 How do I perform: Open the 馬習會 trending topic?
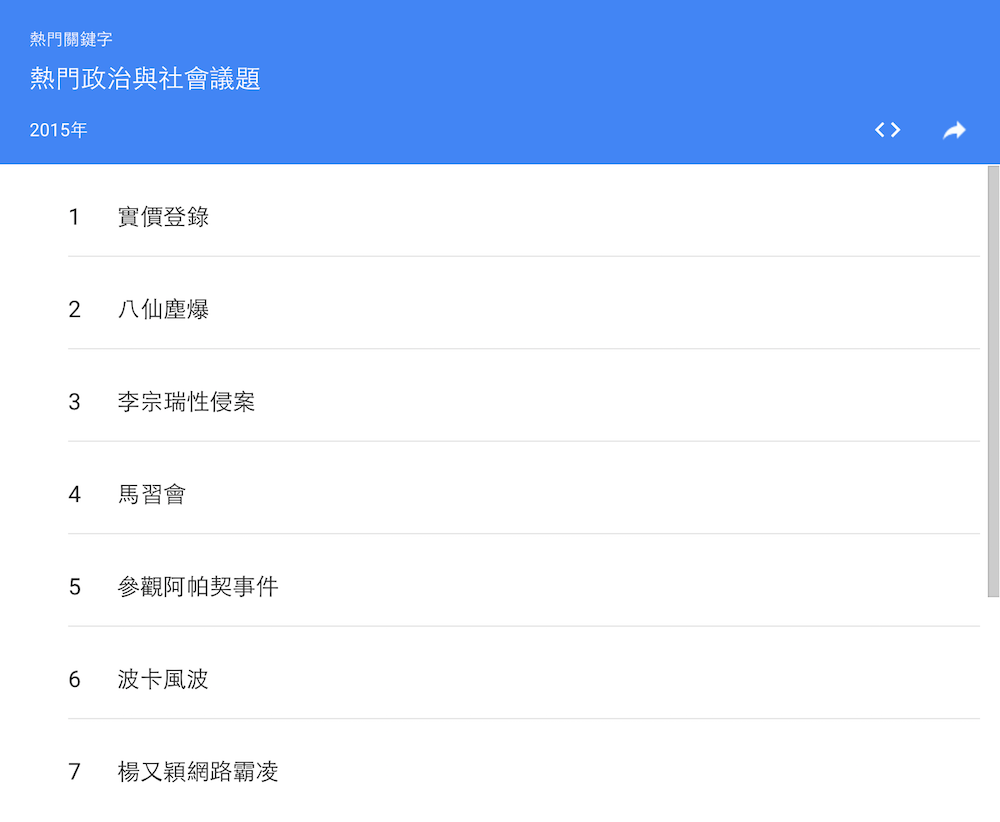tap(152, 495)
